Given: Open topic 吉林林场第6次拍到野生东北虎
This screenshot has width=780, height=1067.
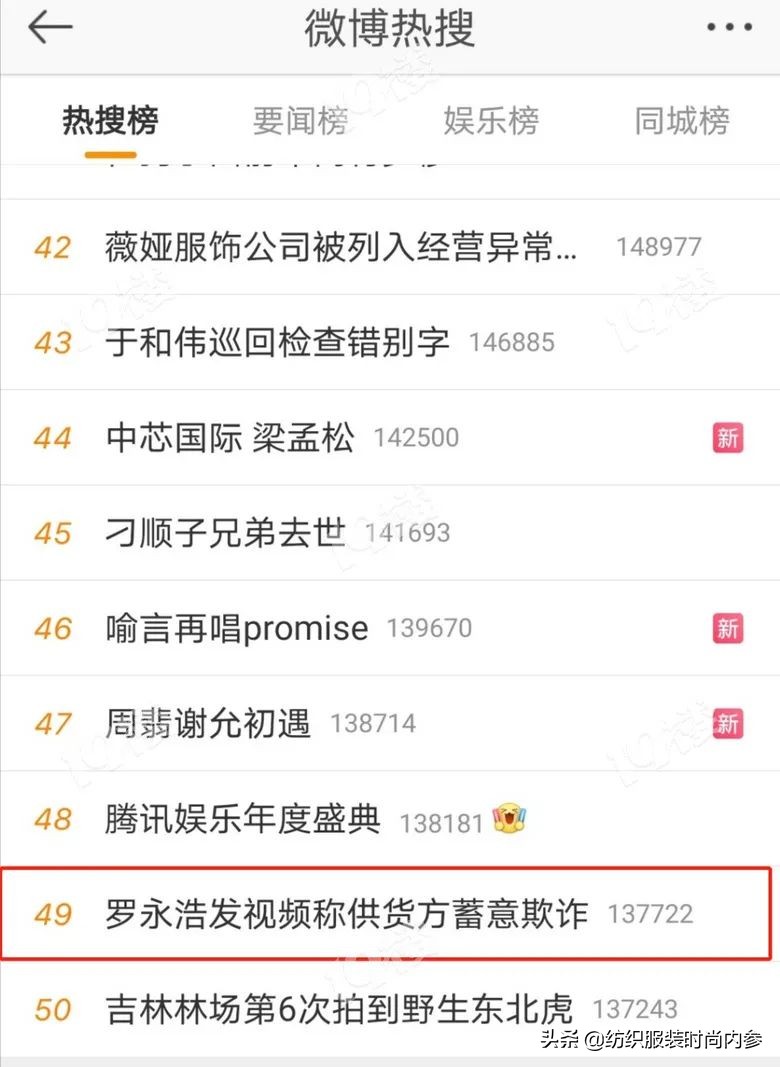Looking at the screenshot, I should tap(339, 1009).
